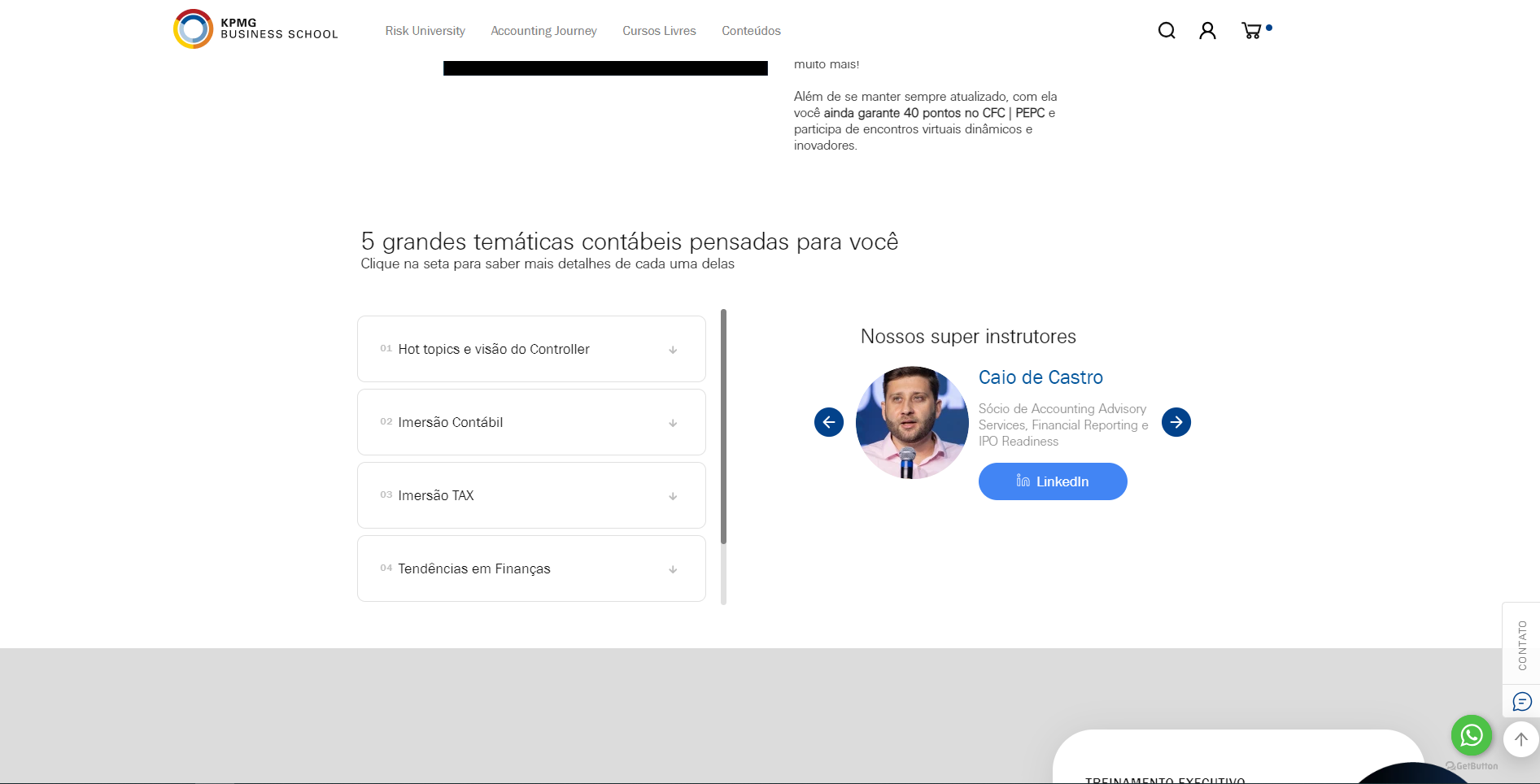Open the user account icon
This screenshot has width=1540, height=784.
(x=1207, y=31)
